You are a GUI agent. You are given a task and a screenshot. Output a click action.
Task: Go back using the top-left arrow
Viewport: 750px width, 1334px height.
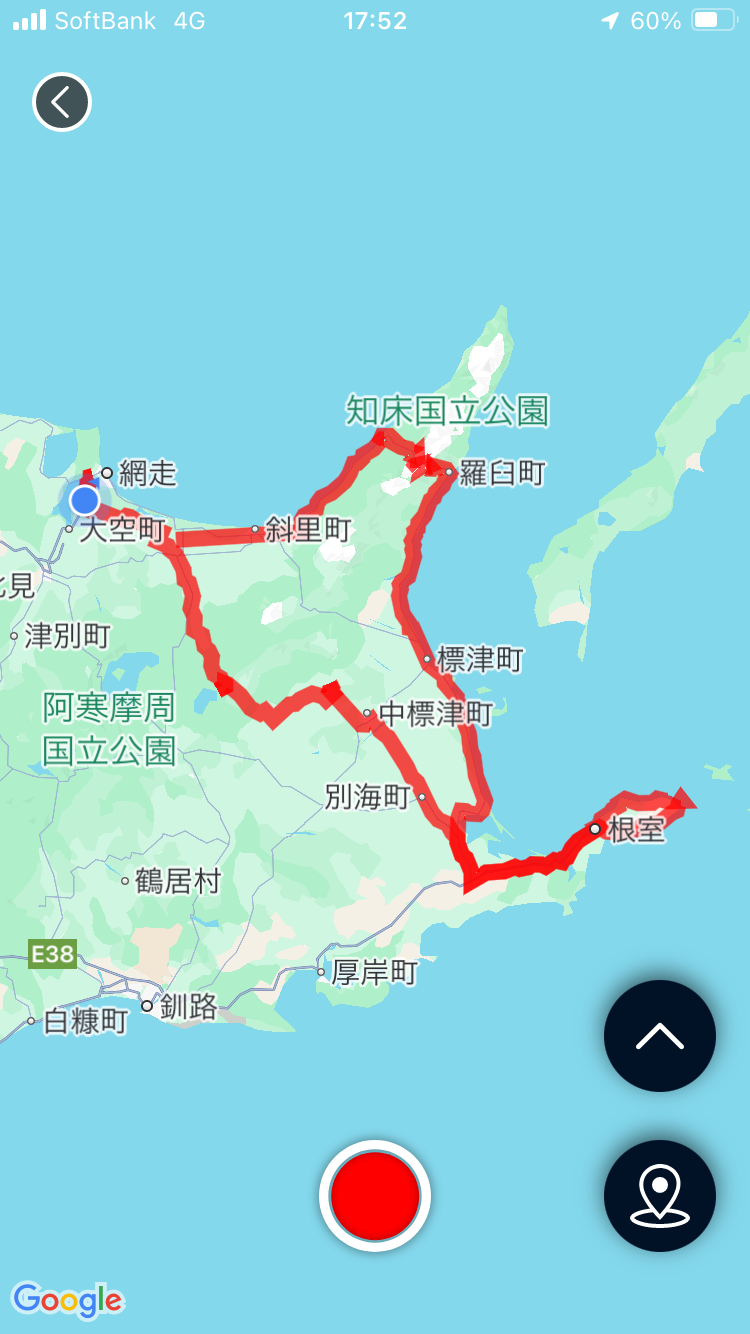[x=62, y=102]
